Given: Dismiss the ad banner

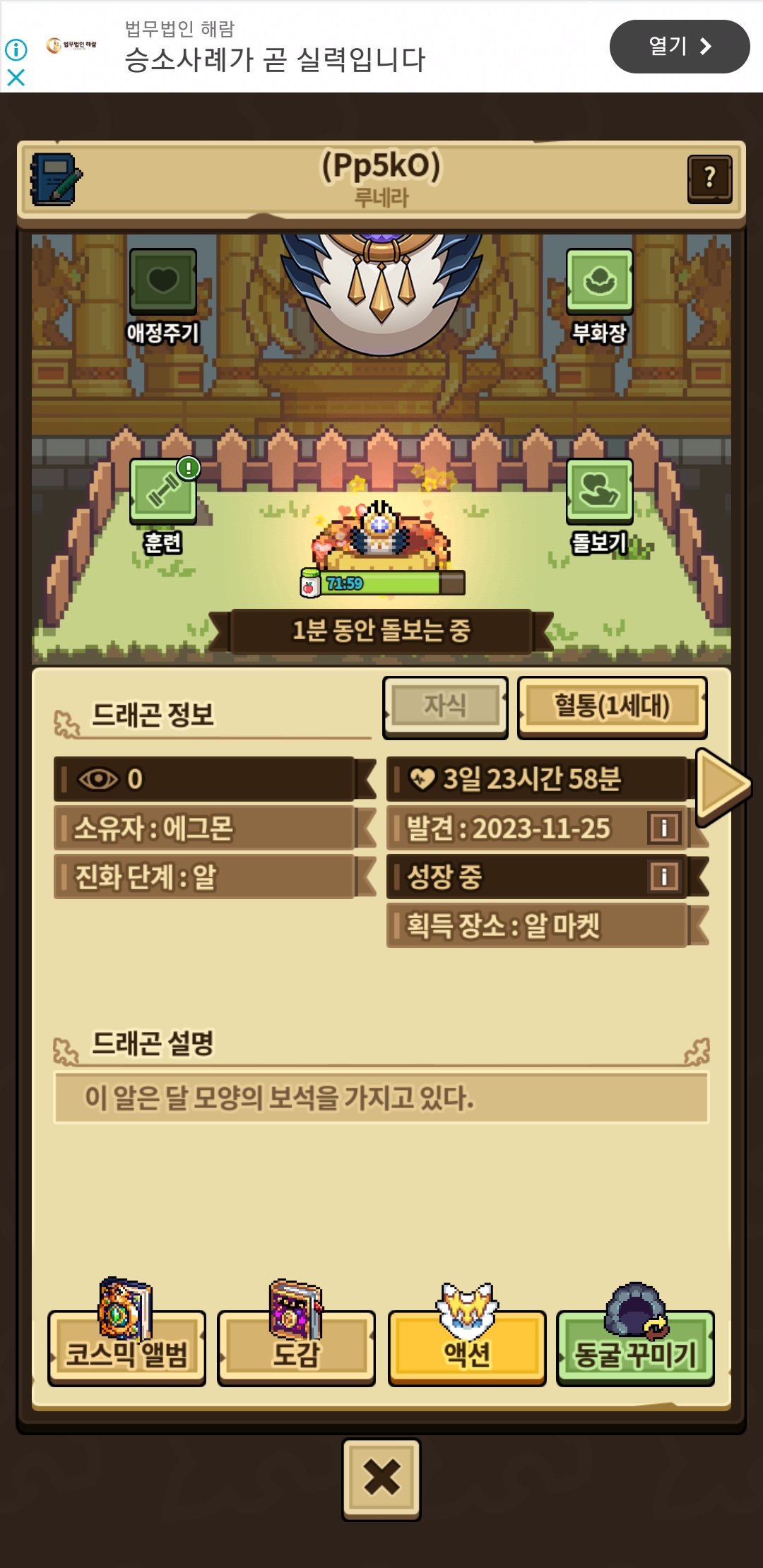Looking at the screenshot, I should (16, 78).
